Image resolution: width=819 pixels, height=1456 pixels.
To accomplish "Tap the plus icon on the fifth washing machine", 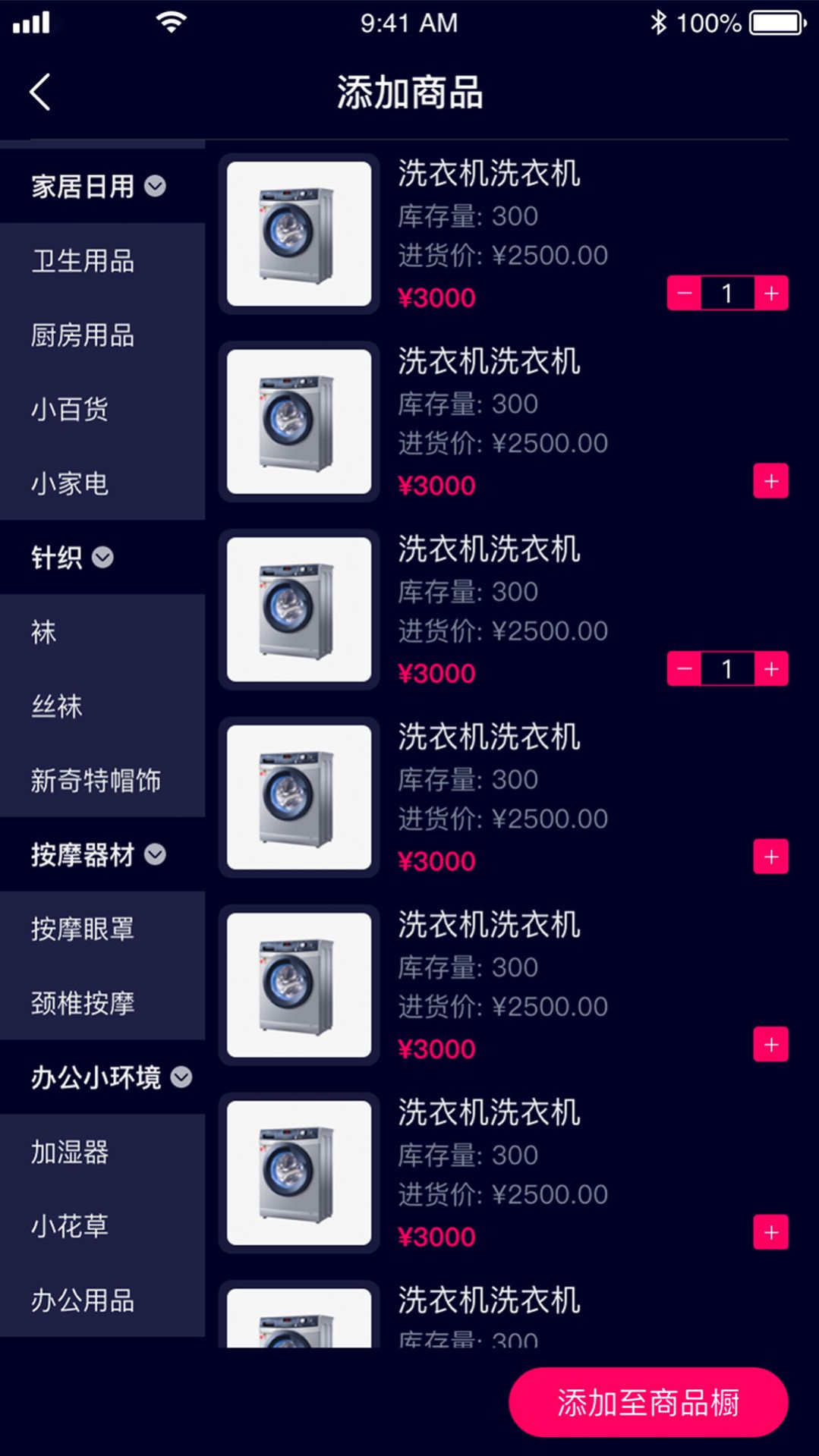I will (770, 1044).
